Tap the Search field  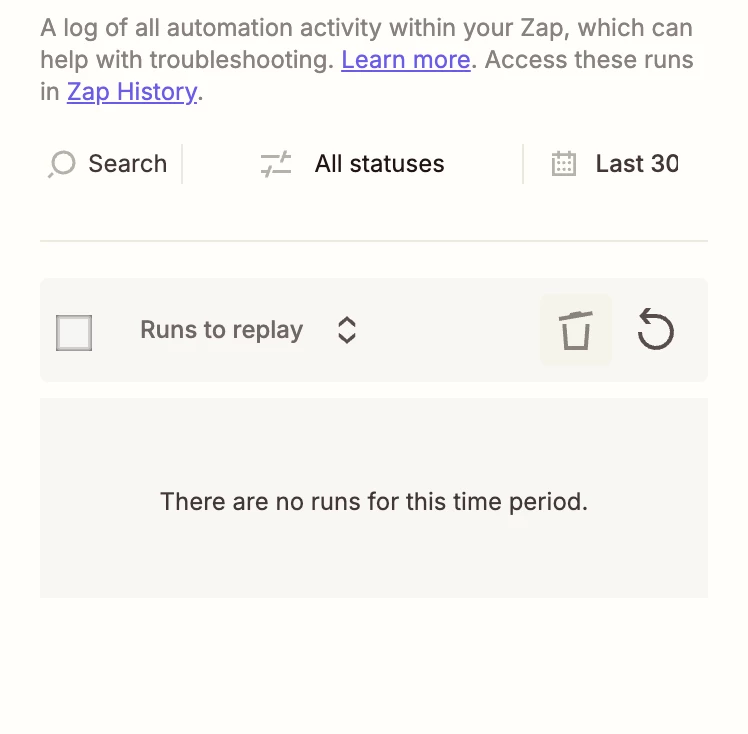(x=109, y=164)
